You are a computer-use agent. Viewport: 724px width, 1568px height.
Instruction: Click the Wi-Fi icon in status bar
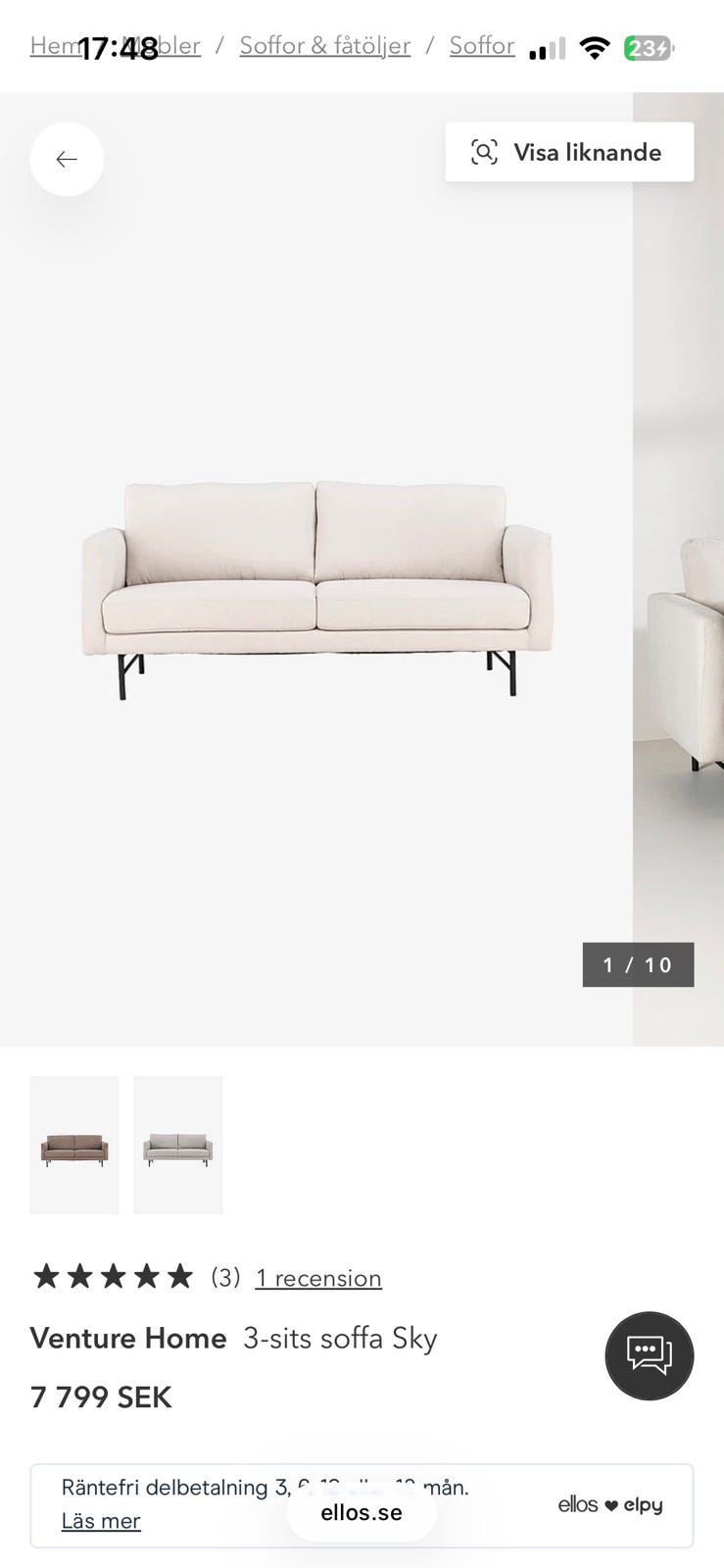[x=595, y=46]
